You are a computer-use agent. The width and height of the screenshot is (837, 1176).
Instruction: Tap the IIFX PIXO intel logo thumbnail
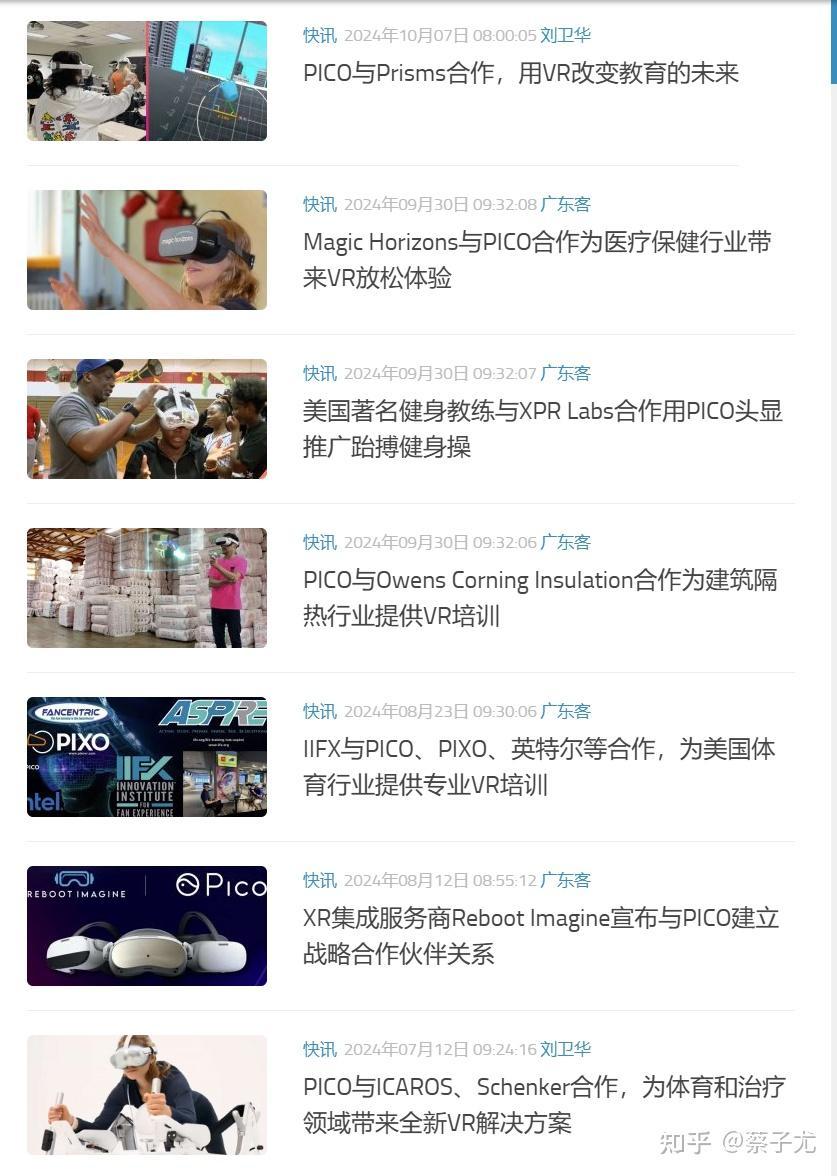(147, 757)
